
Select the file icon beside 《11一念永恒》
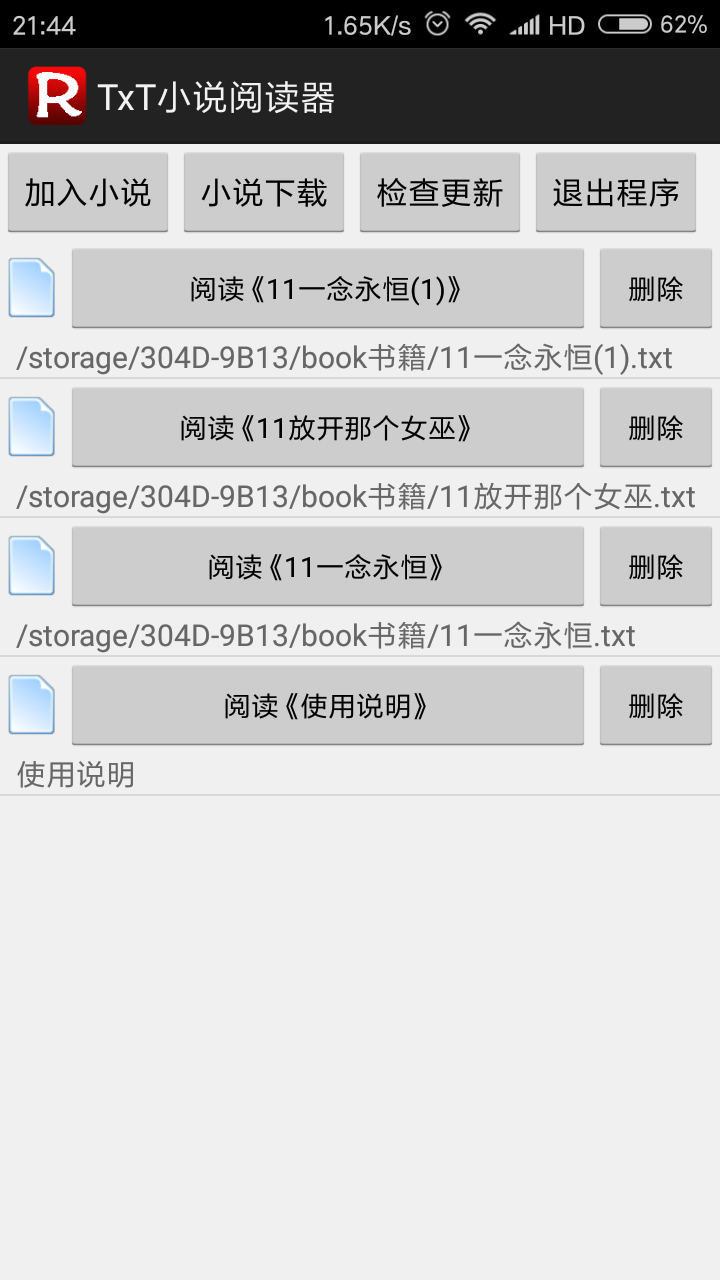tap(31, 566)
